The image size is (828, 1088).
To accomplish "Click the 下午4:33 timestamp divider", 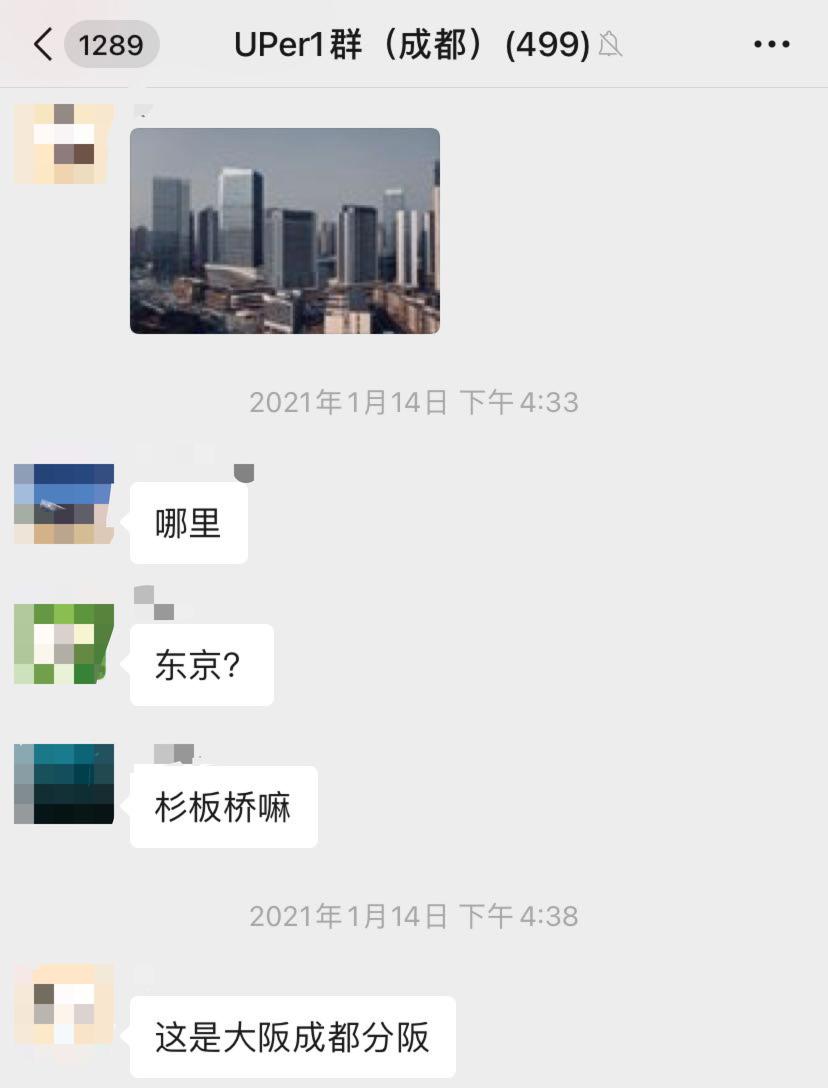I will pyautogui.click(x=414, y=402).
